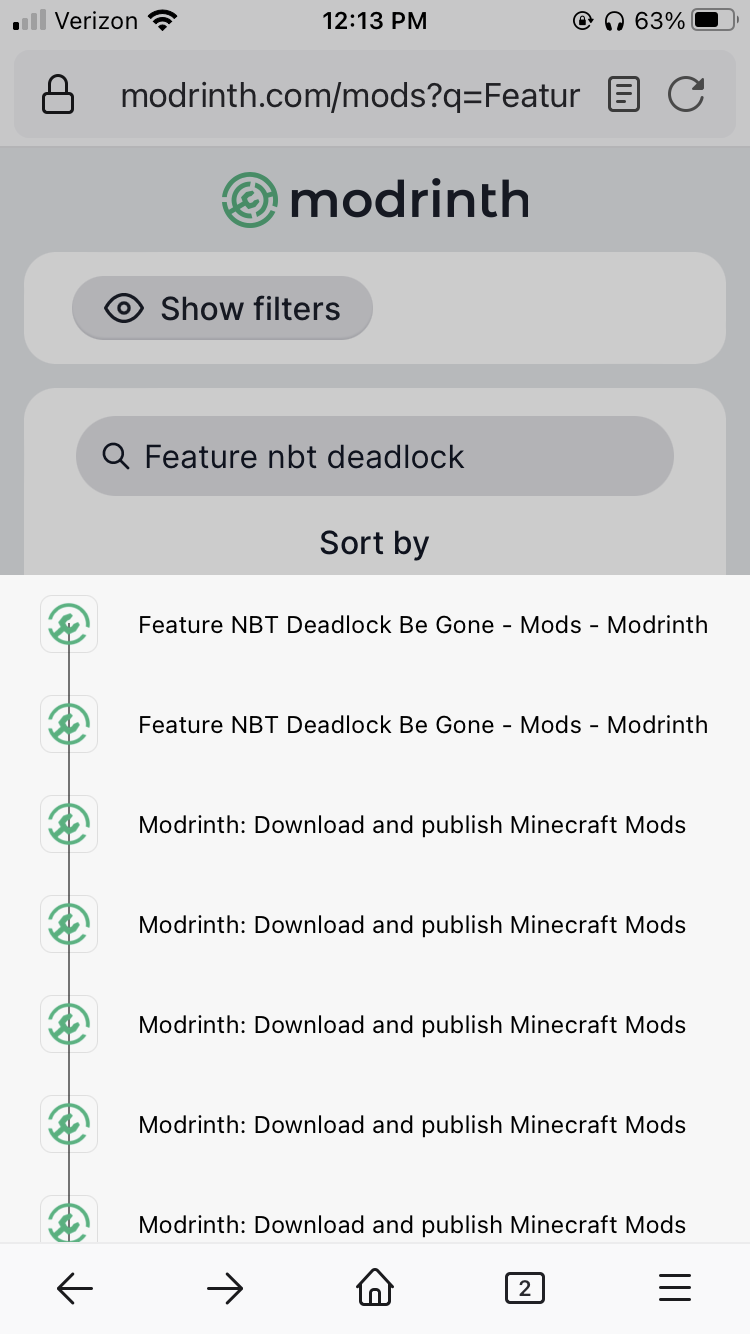The image size is (750, 1334).
Task: Show filters by tapping the filters control
Action: point(221,308)
